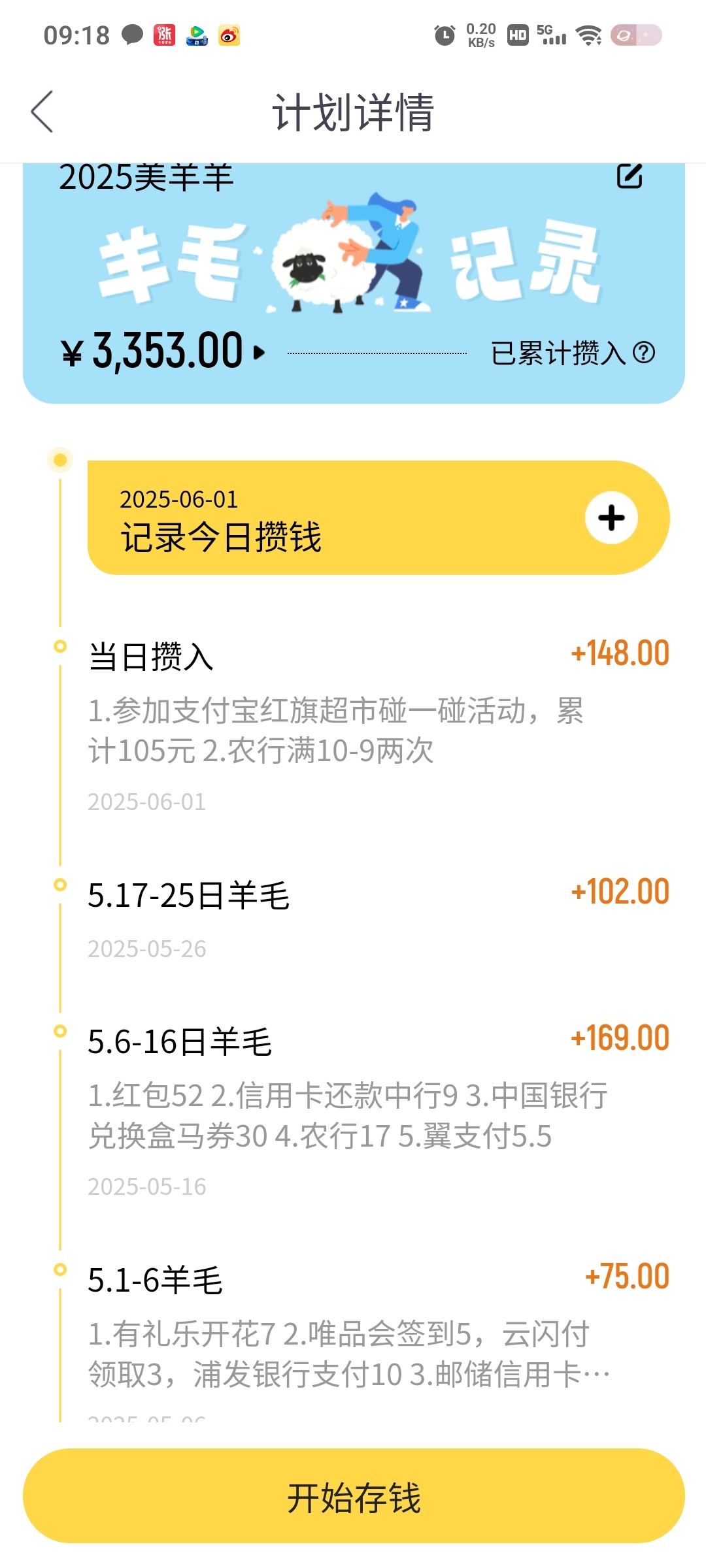Open the 5.1-6羊毛 record
The width and height of the screenshot is (706, 1568).
click(x=378, y=1339)
